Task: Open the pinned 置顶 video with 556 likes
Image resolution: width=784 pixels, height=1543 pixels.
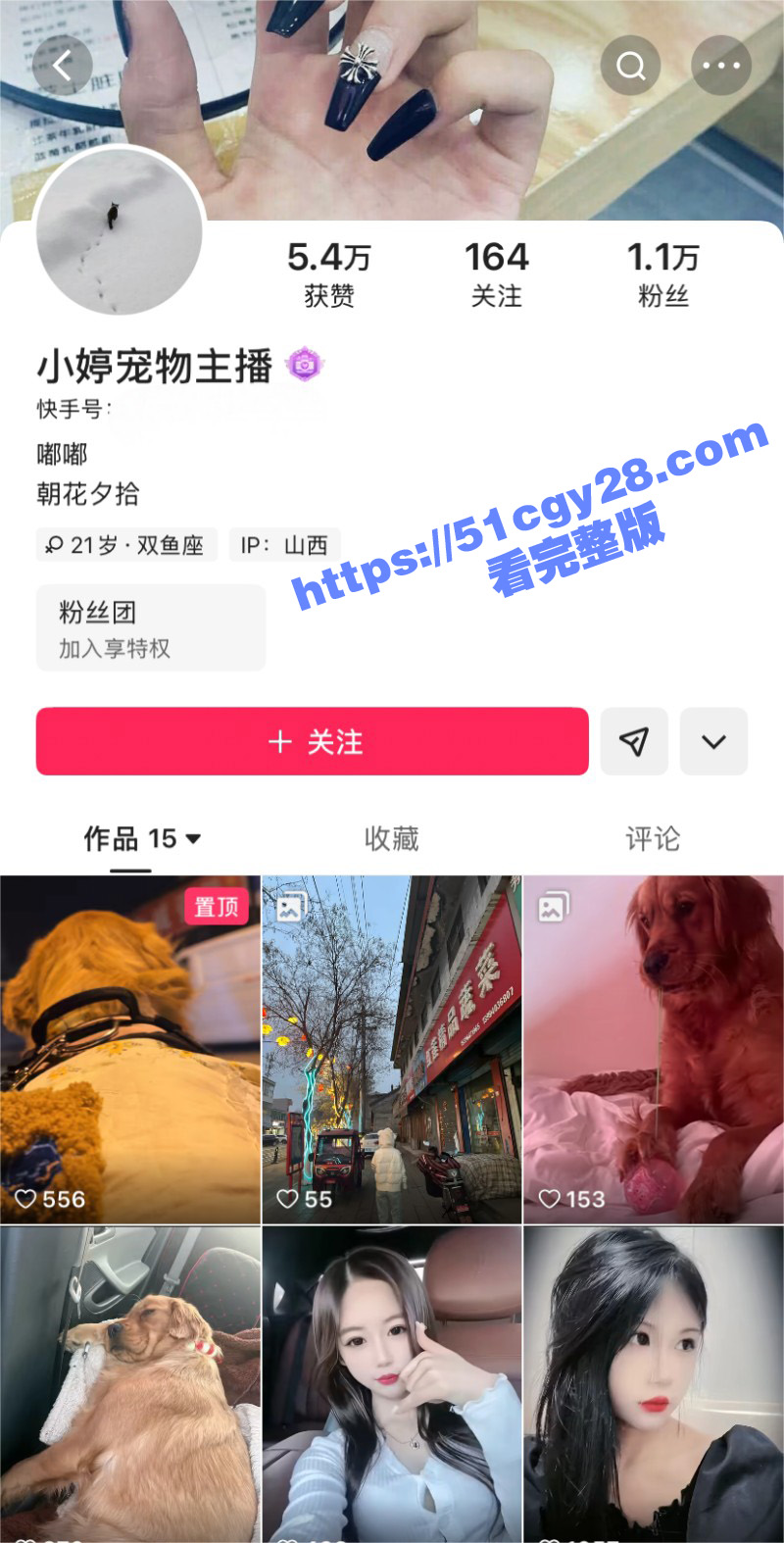Action: coord(130,1049)
